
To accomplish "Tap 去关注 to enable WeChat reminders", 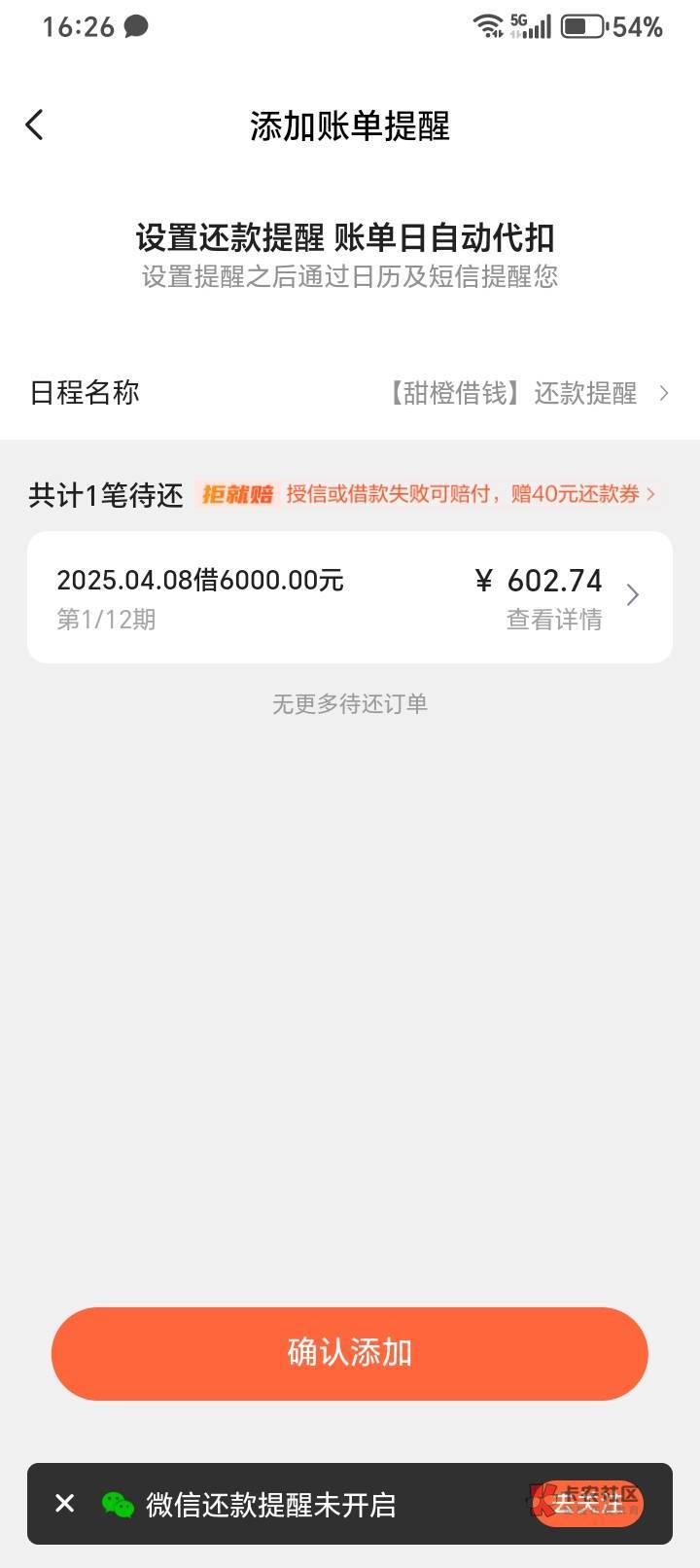I will point(588,1504).
